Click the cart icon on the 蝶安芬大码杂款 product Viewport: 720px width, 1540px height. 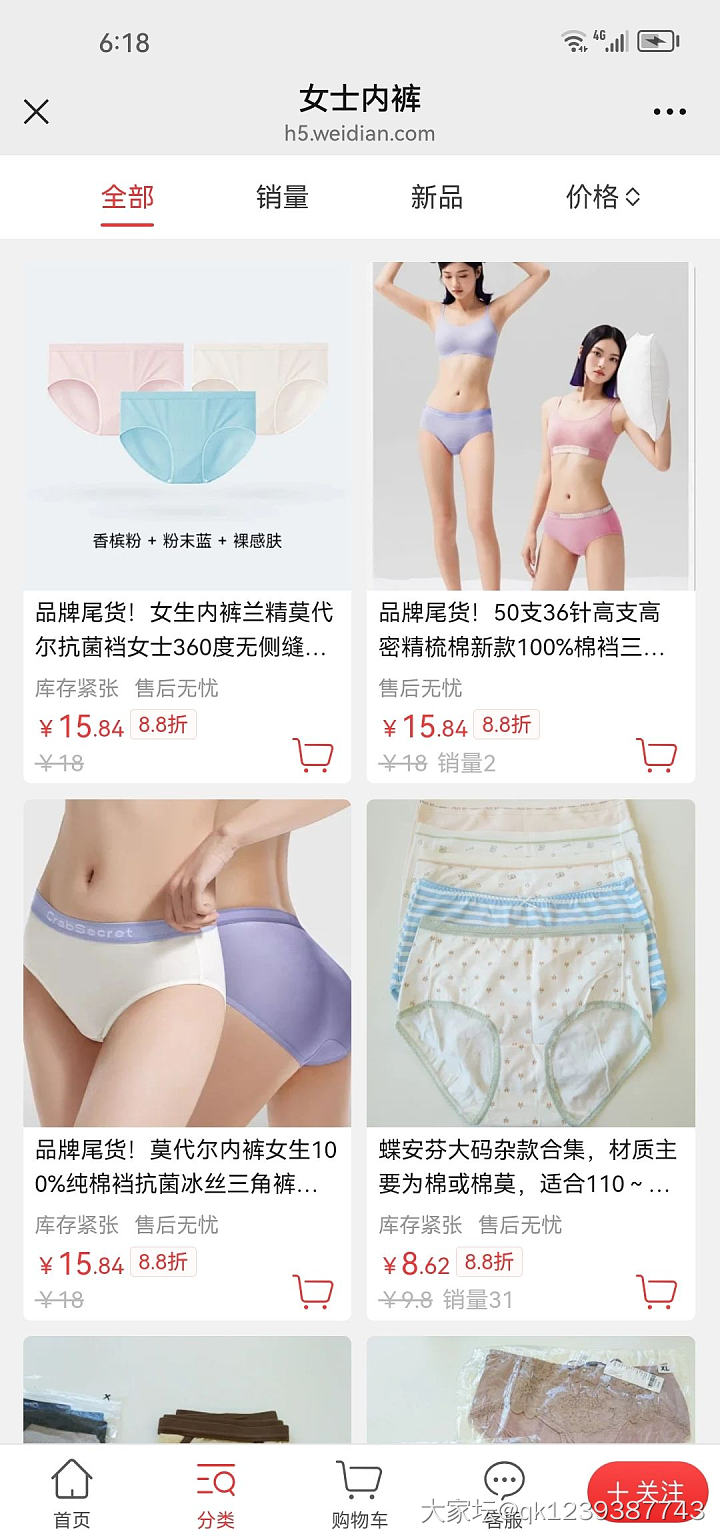[x=657, y=1291]
